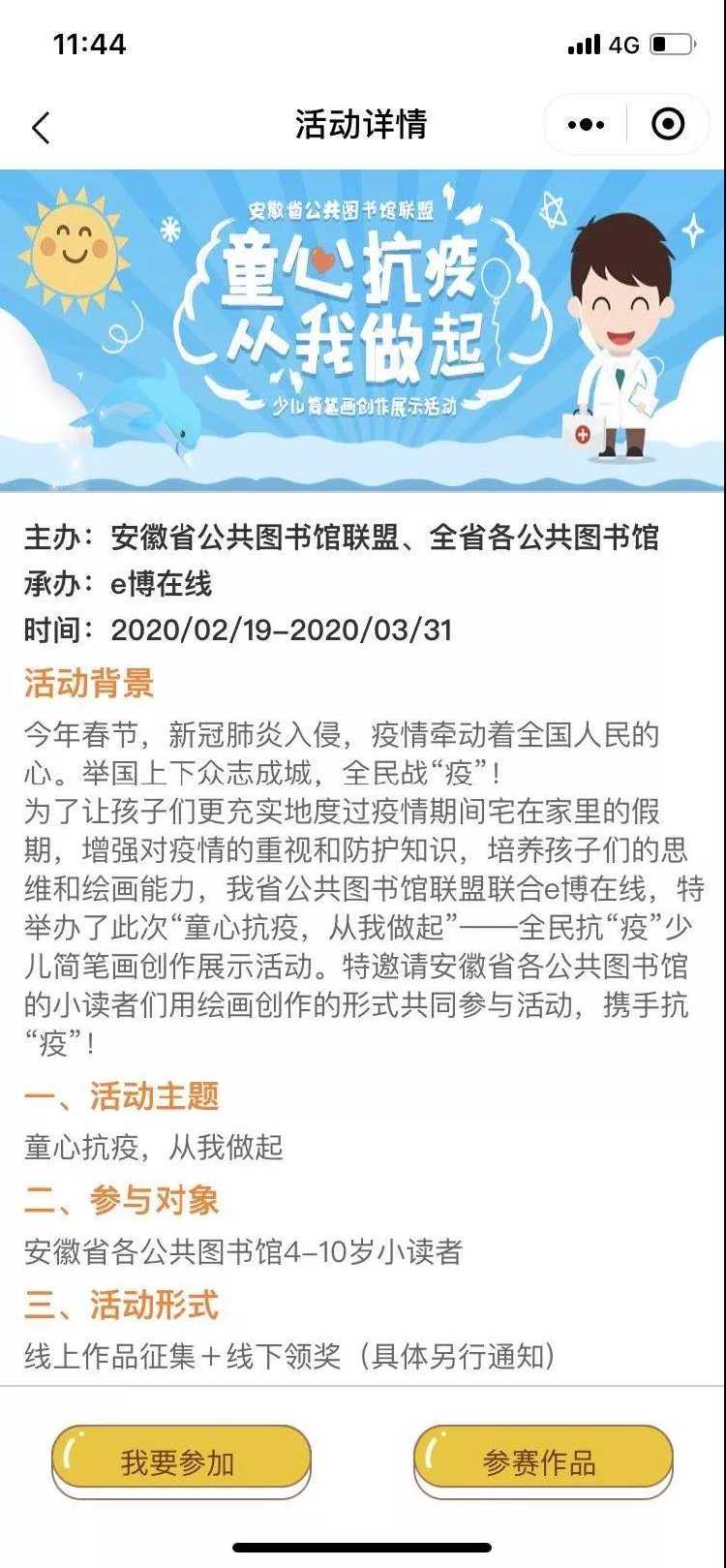Close the mini program via the circle icon
726x1568 pixels.
[x=668, y=125]
